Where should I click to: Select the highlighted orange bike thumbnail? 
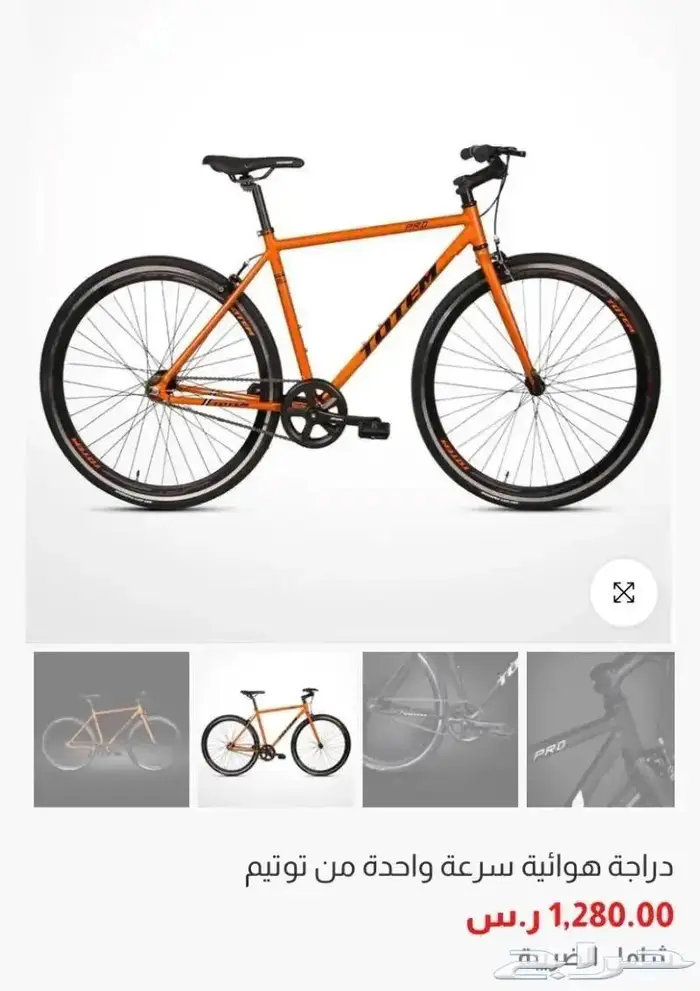click(x=276, y=729)
